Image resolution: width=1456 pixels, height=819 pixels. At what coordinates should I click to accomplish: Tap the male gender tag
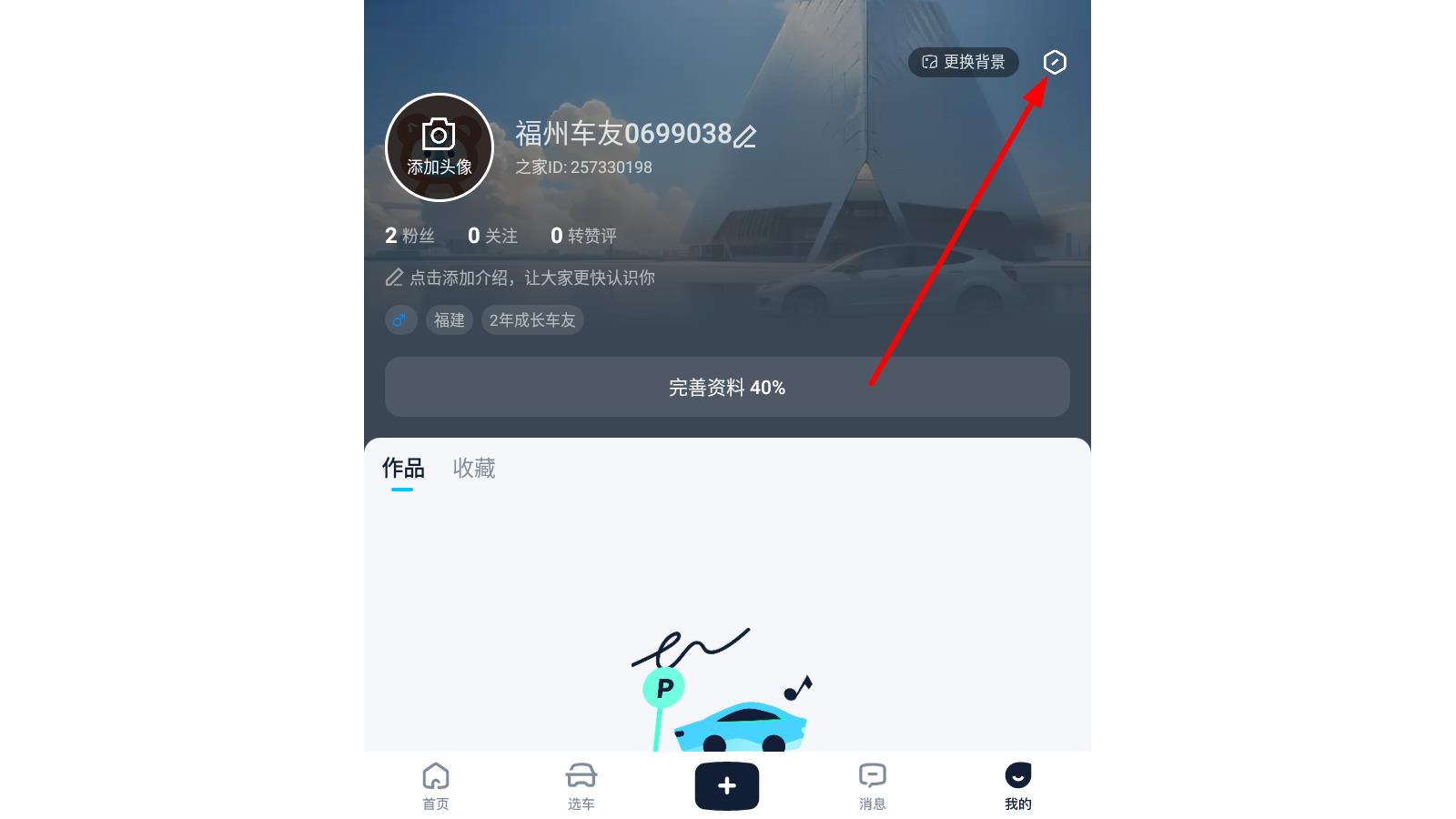pos(399,320)
